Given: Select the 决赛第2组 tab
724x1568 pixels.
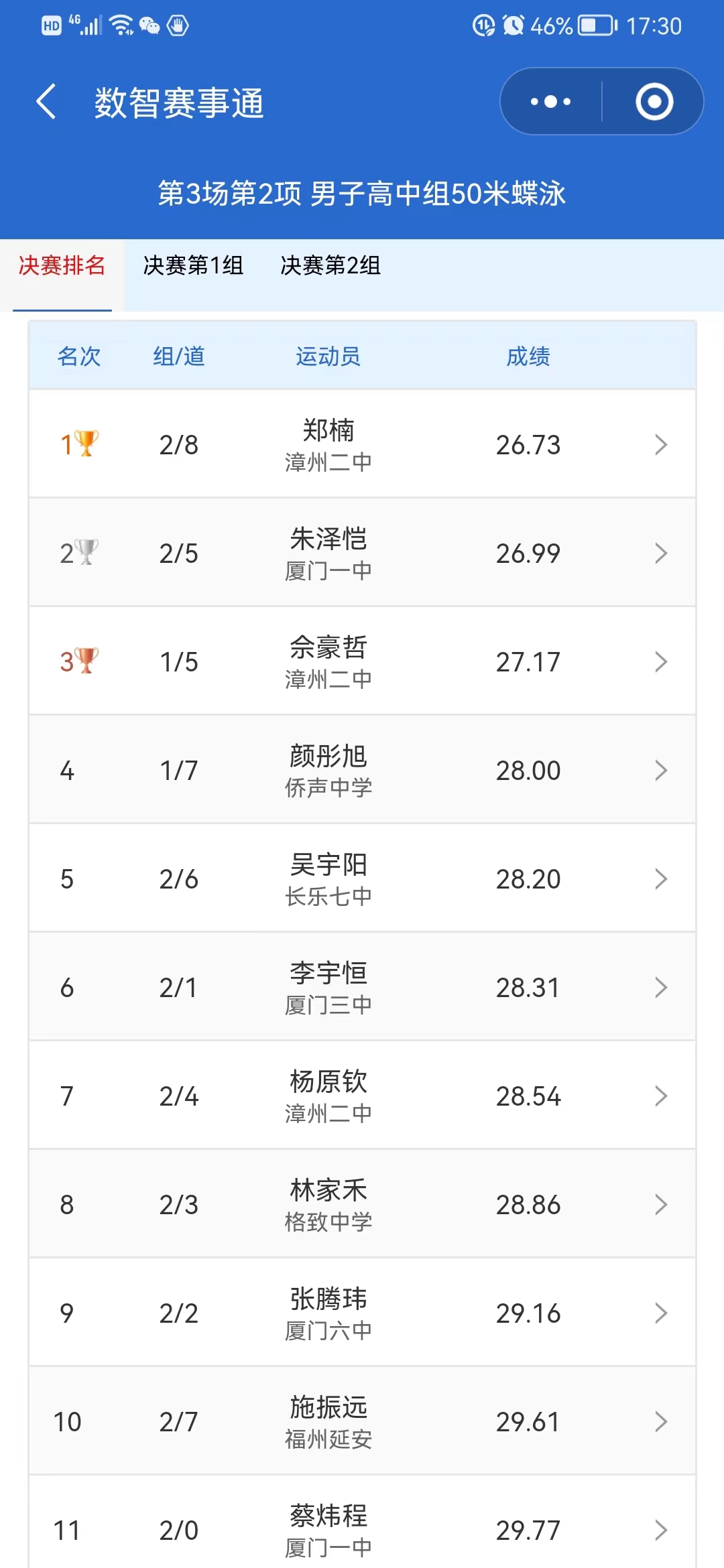Looking at the screenshot, I should [330, 266].
